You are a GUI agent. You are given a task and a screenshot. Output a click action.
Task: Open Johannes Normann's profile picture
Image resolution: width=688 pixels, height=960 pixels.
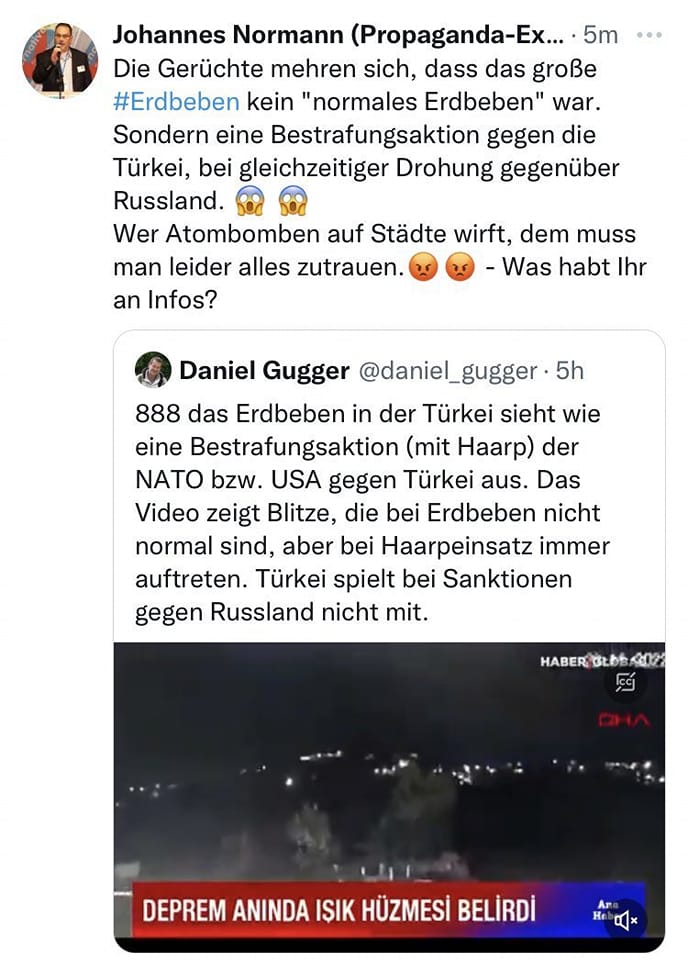click(60, 61)
